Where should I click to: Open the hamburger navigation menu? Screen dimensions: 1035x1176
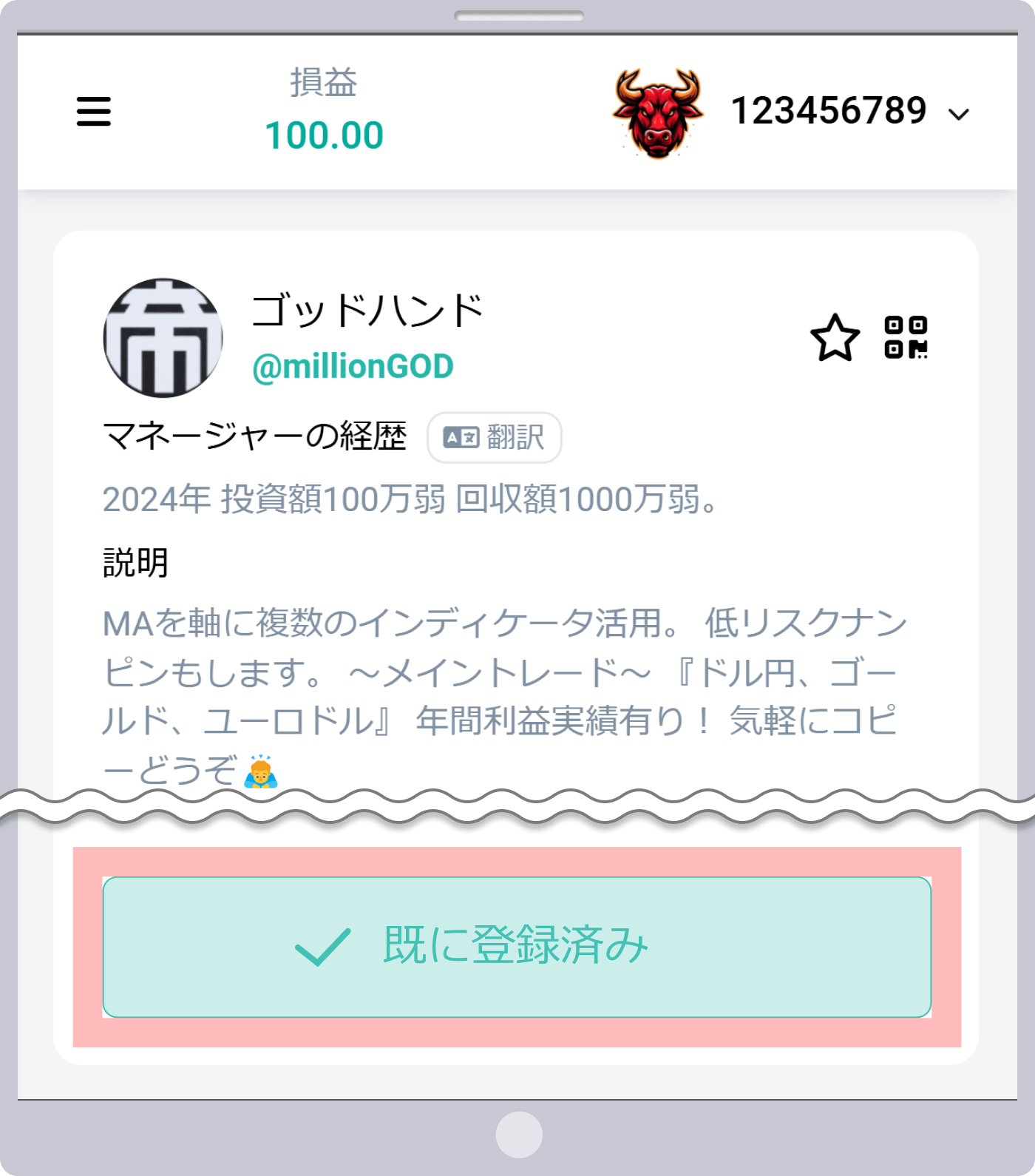coord(94,112)
